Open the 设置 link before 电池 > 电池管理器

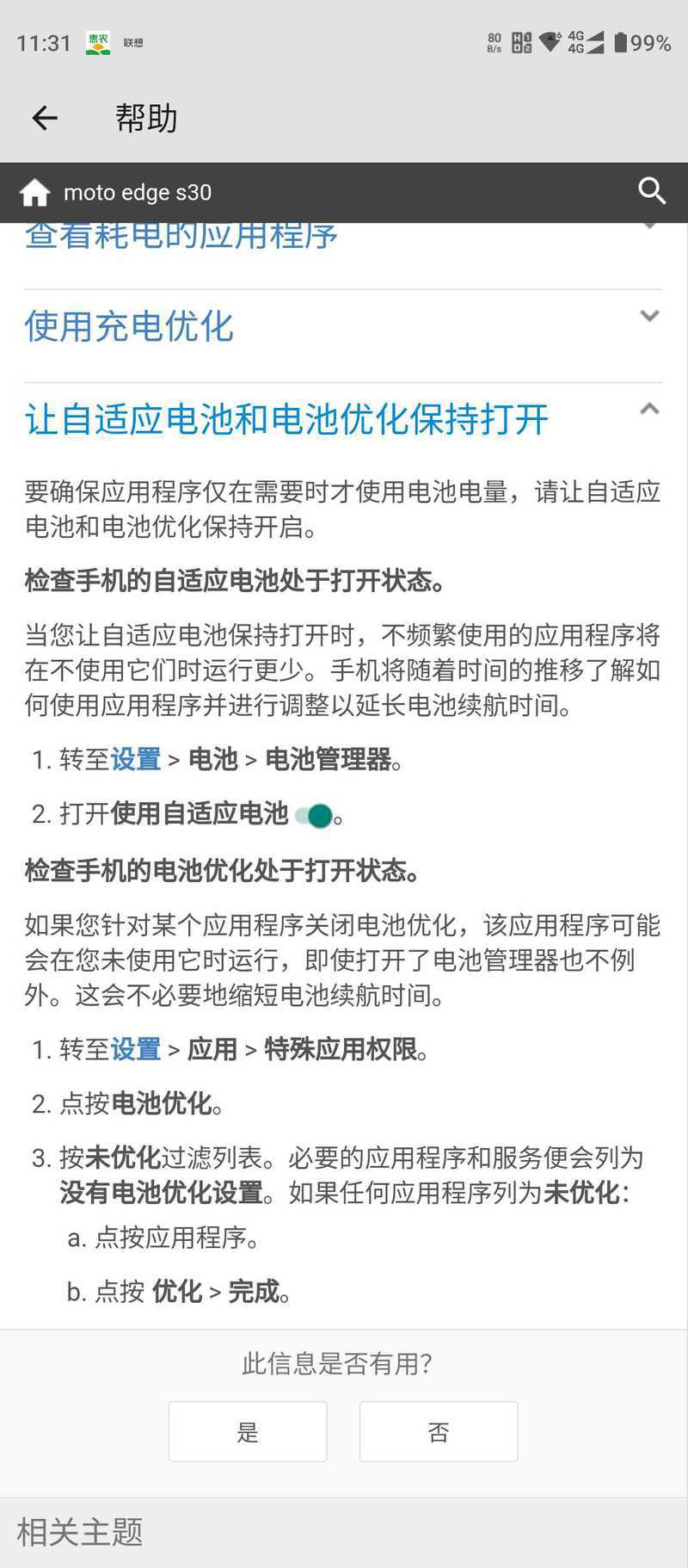[136, 759]
